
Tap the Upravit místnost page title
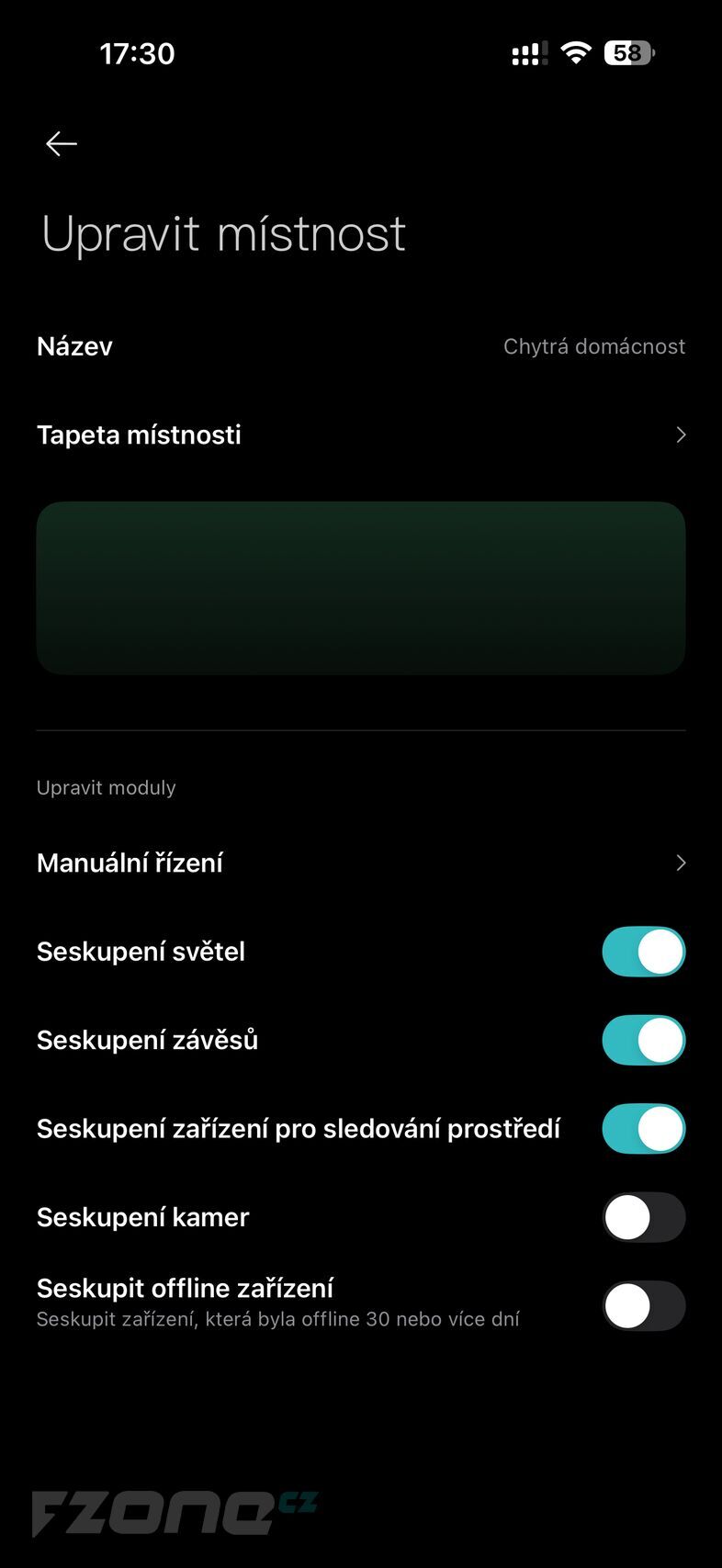[221, 233]
